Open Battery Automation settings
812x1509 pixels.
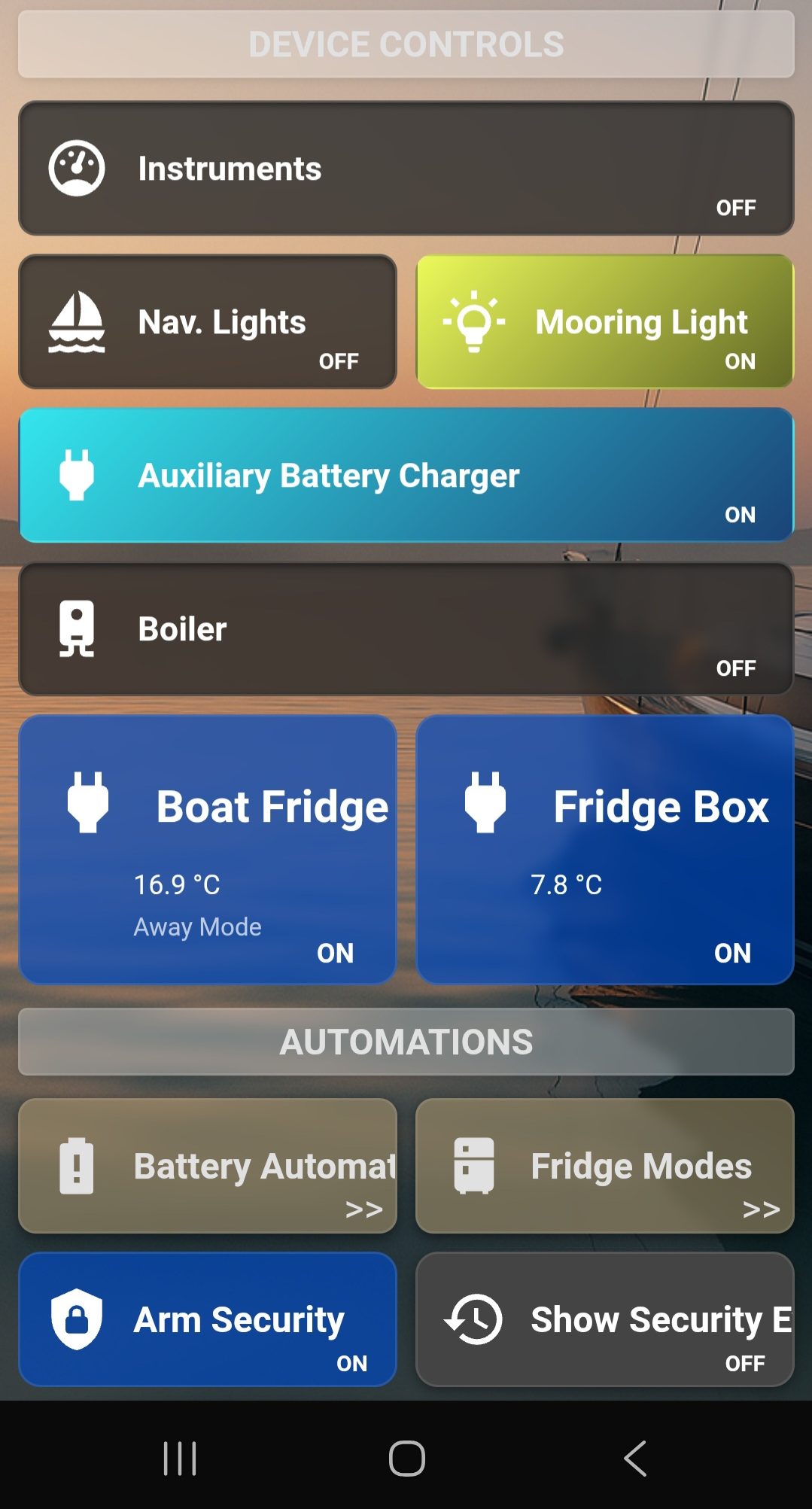[x=207, y=1166]
